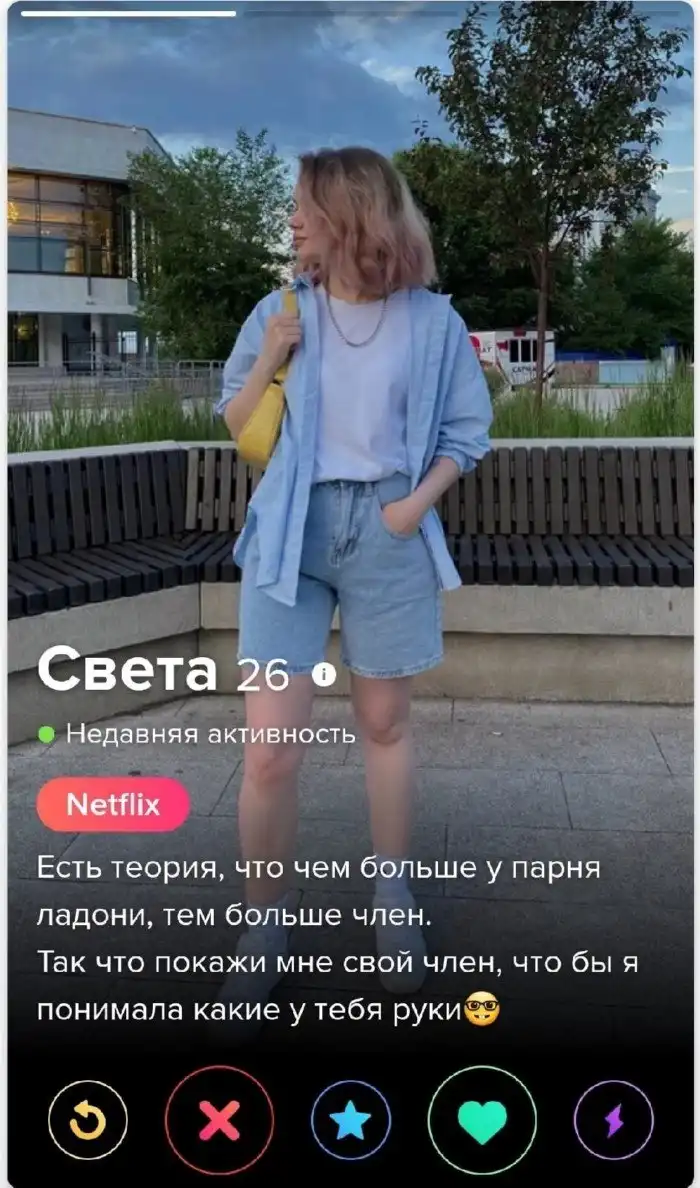
Task: Tap the Netflix interest chip
Action: (113, 805)
